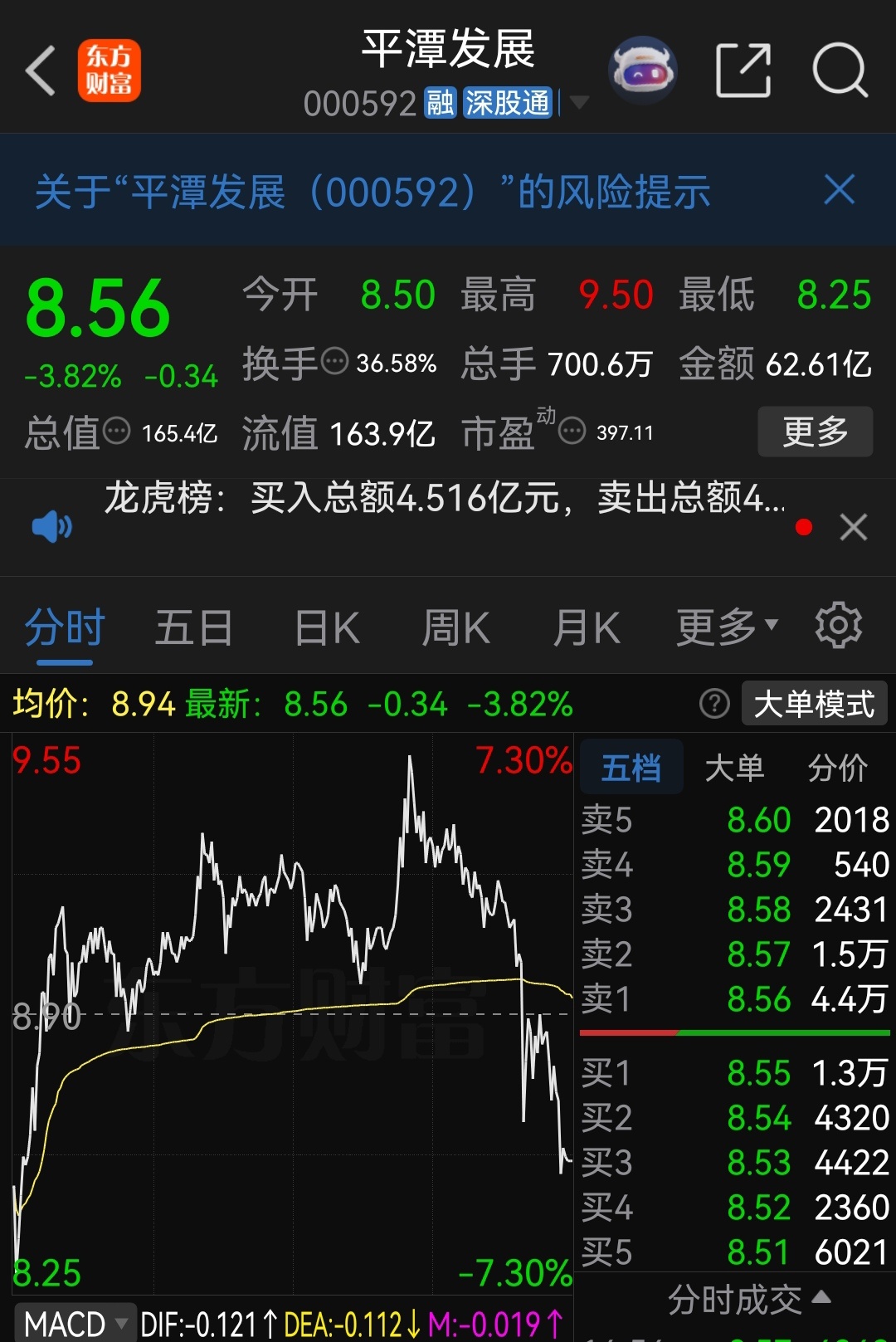Open the search icon
The width and height of the screenshot is (896, 1342).
[840, 70]
